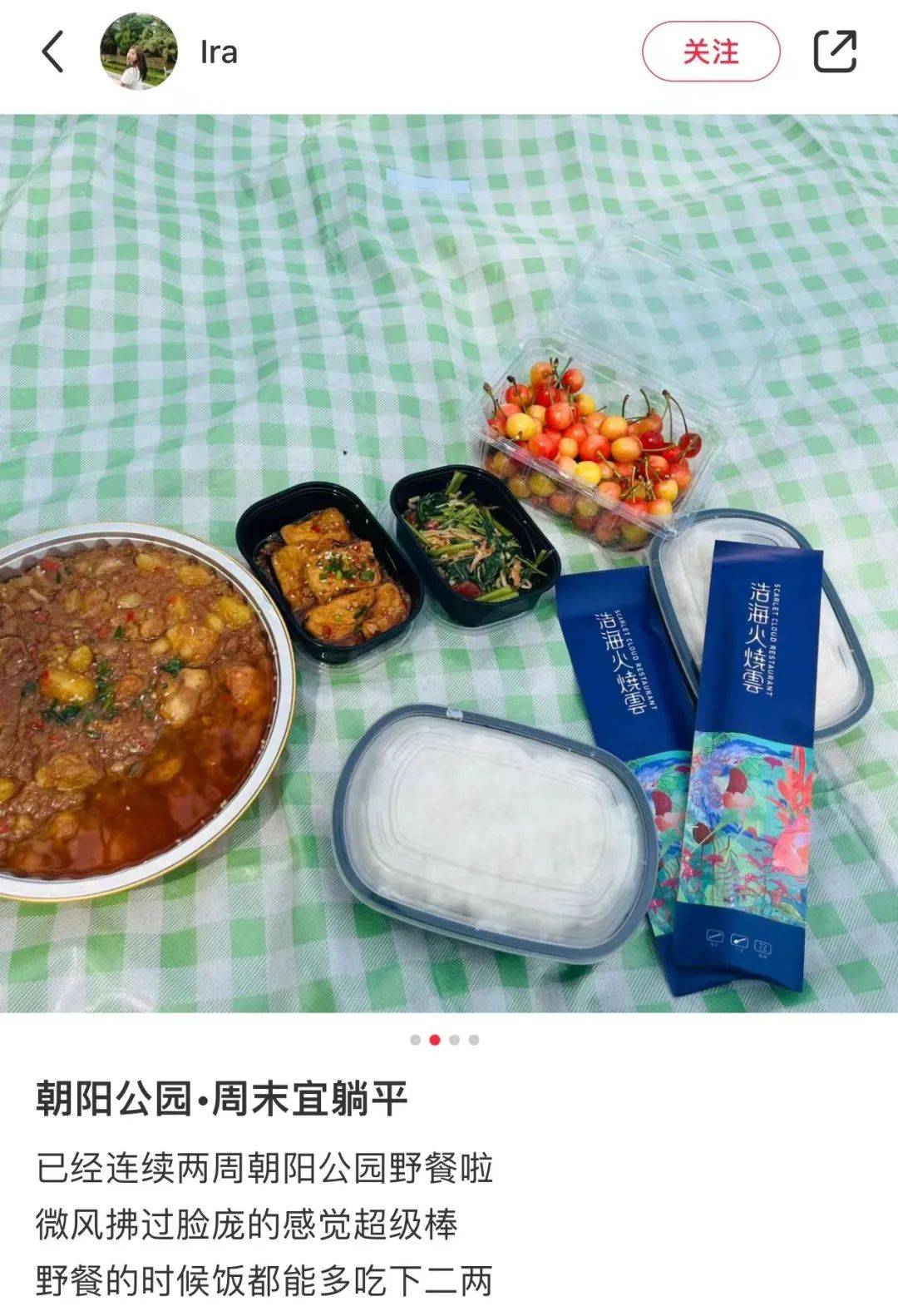Go back using the top arrow
Image resolution: width=898 pixels, height=1316 pixels.
(52, 52)
